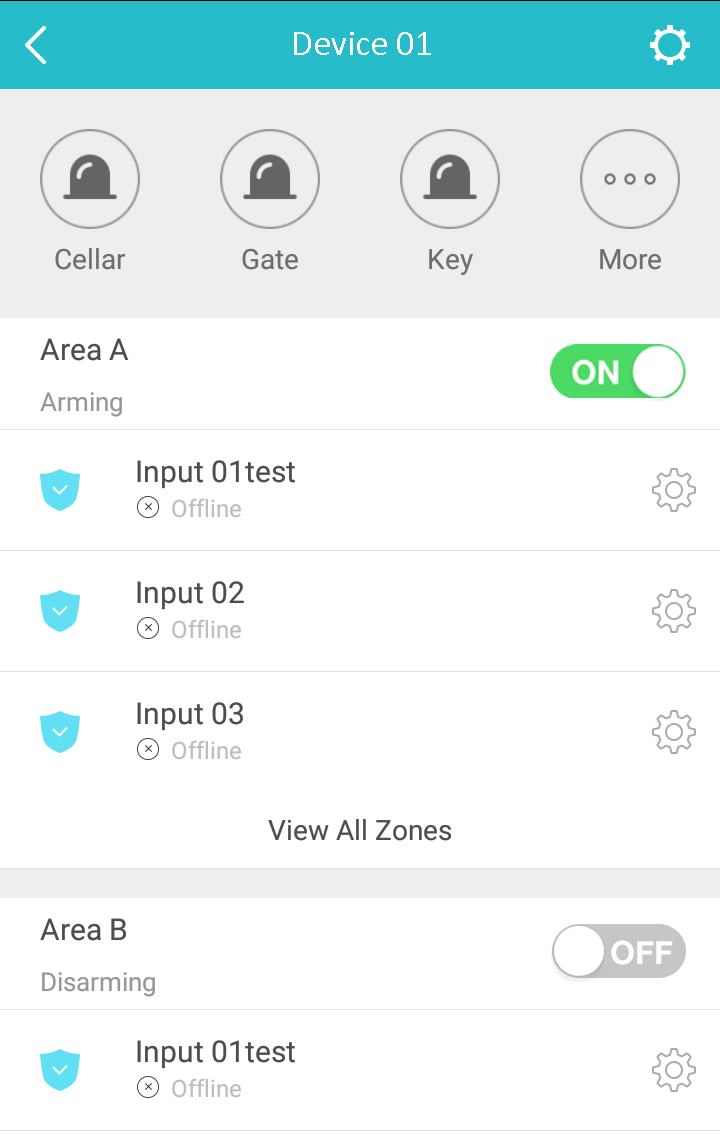The width and height of the screenshot is (720, 1134).
Task: Open More outputs
Action: [630, 180]
